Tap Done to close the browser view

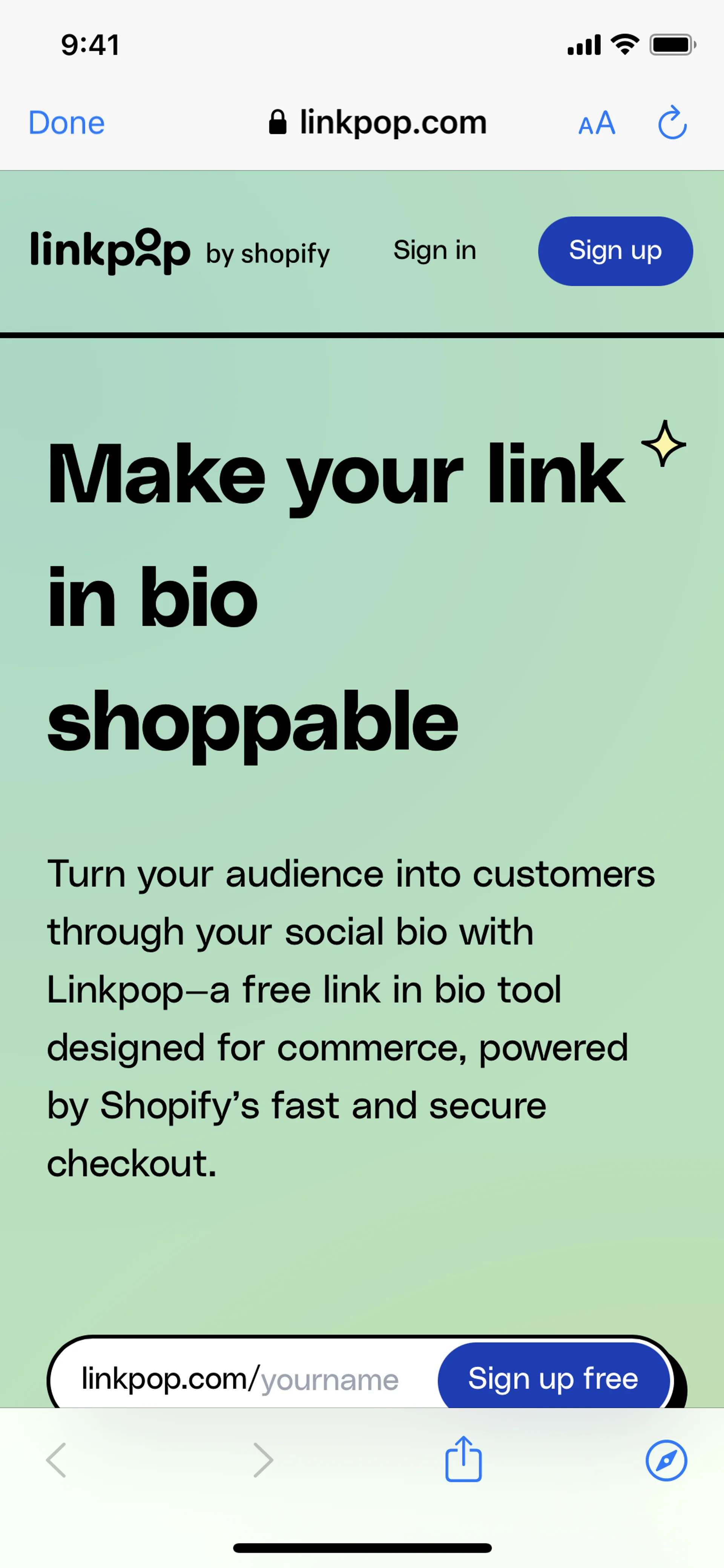tap(66, 123)
